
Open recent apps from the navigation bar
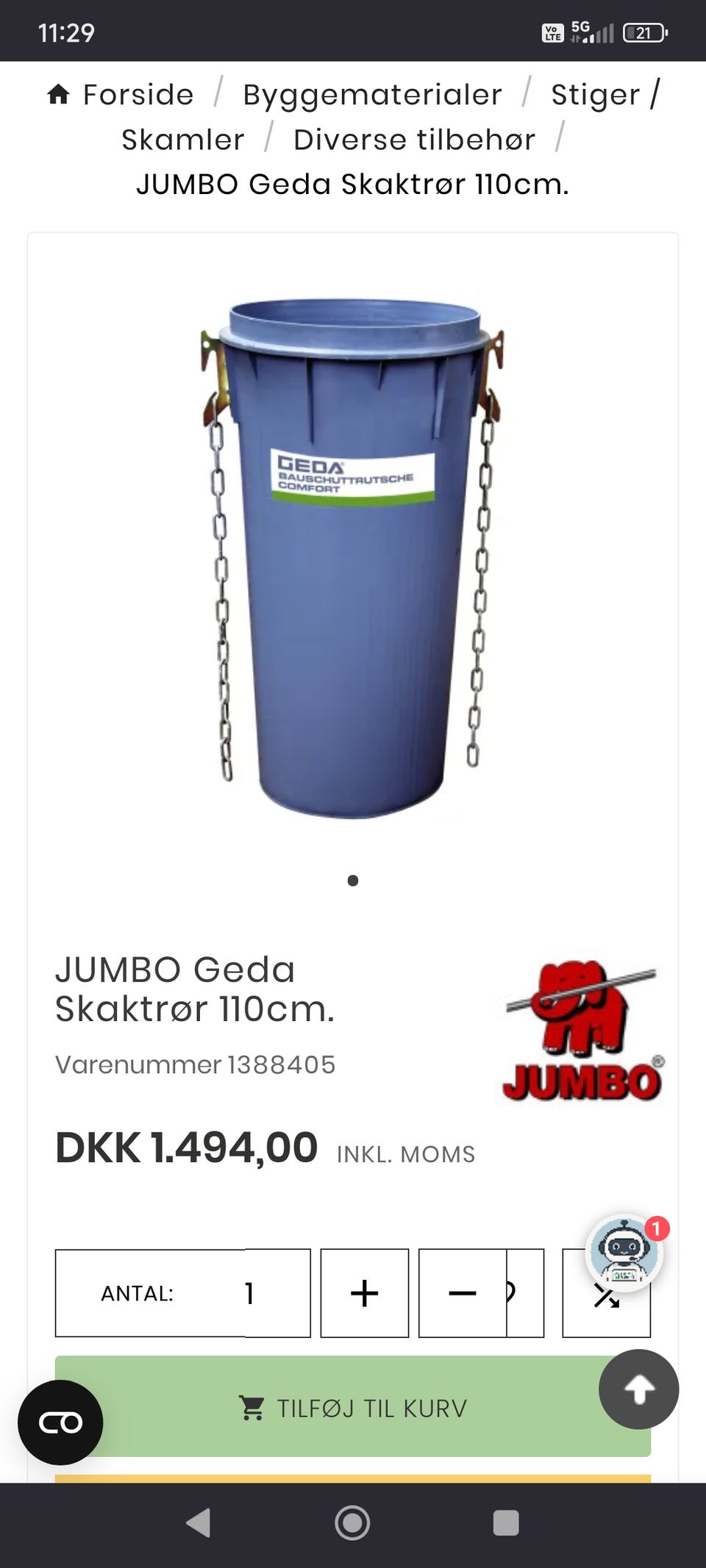click(506, 1522)
